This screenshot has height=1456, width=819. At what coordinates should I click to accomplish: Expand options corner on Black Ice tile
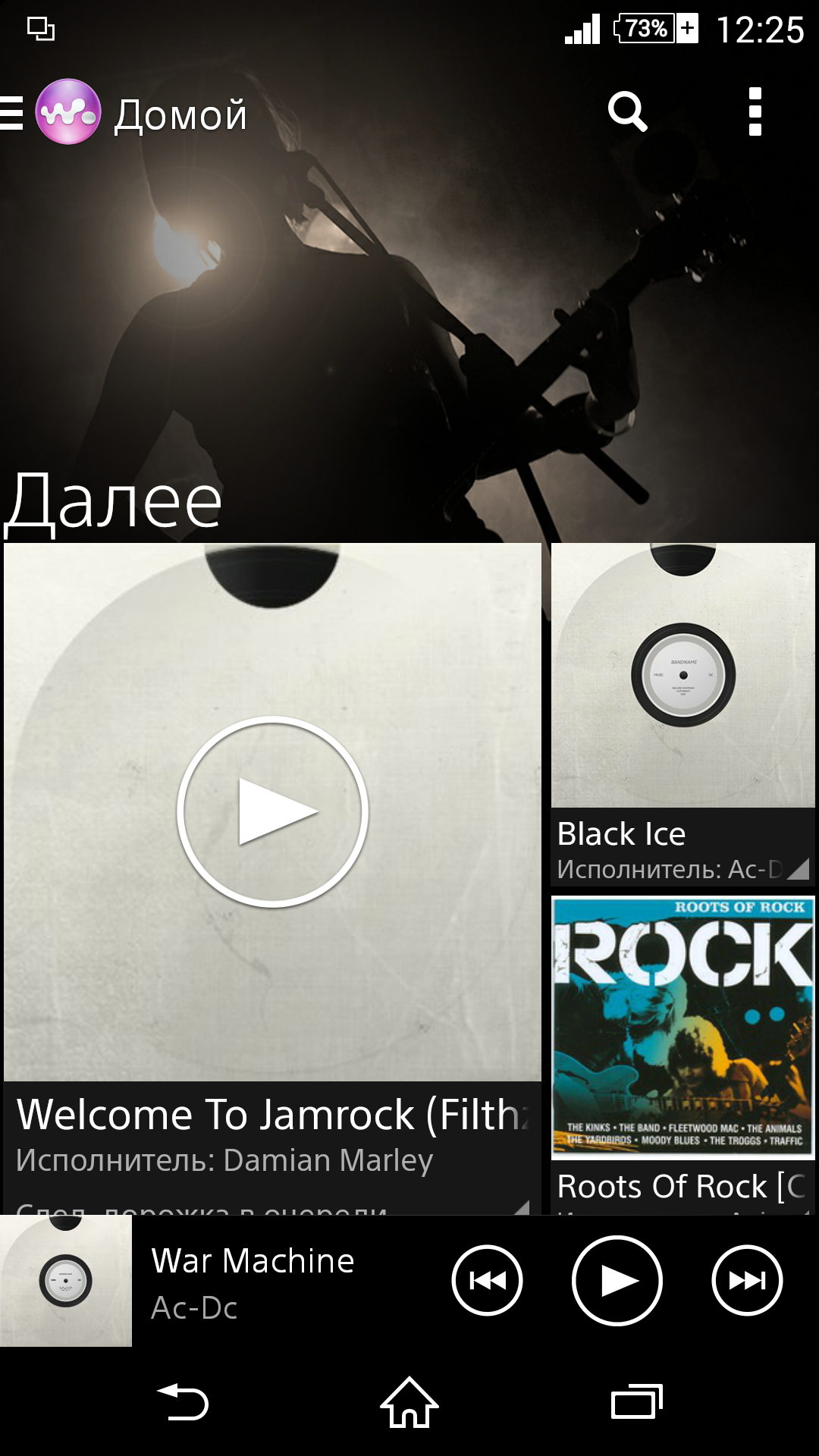click(x=799, y=869)
